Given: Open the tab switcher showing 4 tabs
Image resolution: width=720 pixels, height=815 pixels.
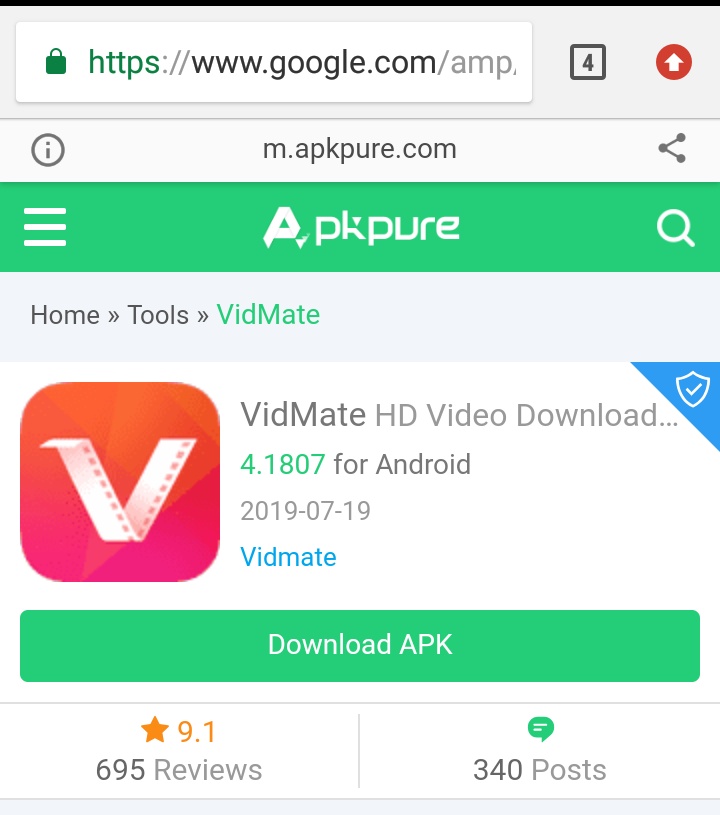Looking at the screenshot, I should pyautogui.click(x=588, y=62).
